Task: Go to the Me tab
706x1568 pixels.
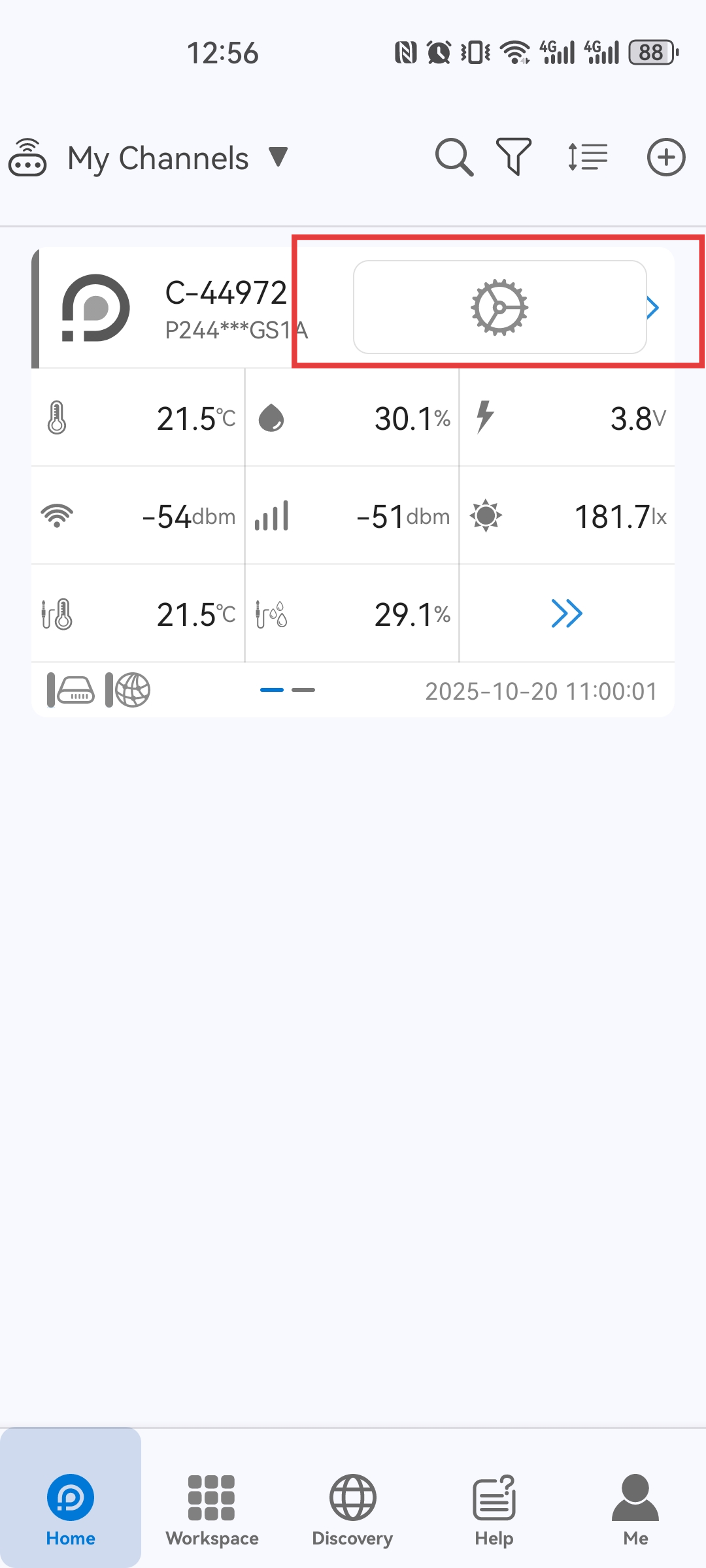Action: tap(635, 1510)
